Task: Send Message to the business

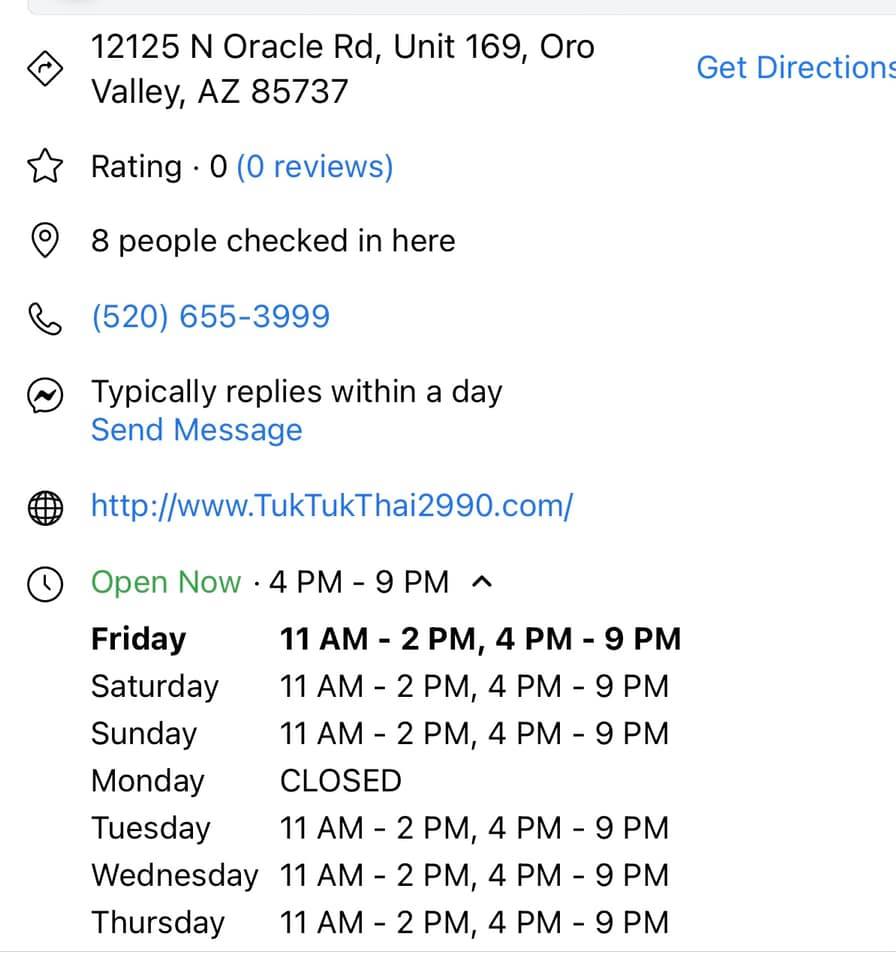Action: click(x=196, y=430)
